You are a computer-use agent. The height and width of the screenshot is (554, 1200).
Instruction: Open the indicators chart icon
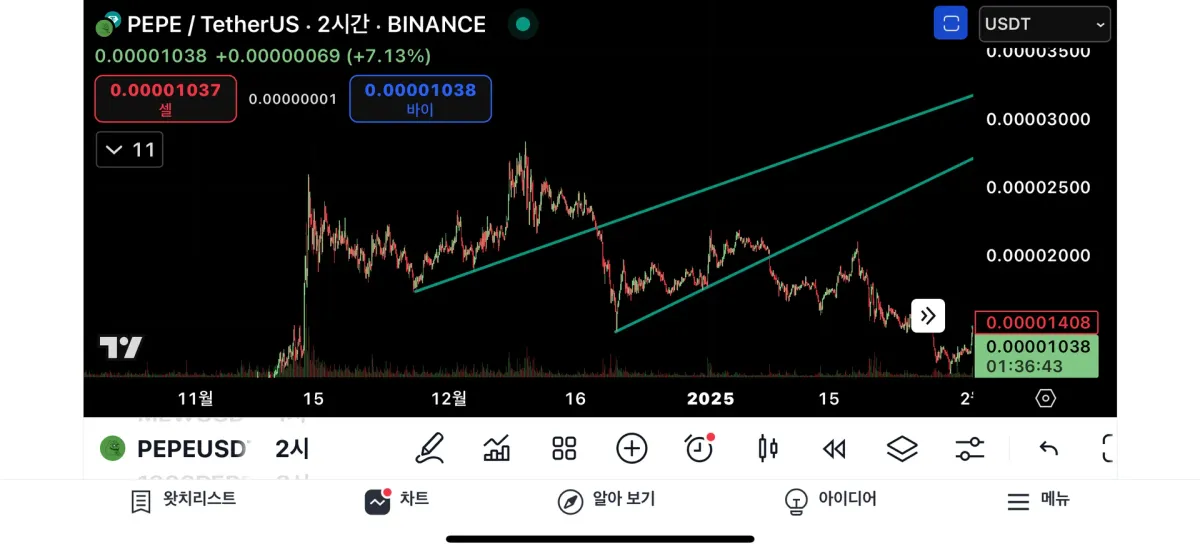(x=497, y=448)
